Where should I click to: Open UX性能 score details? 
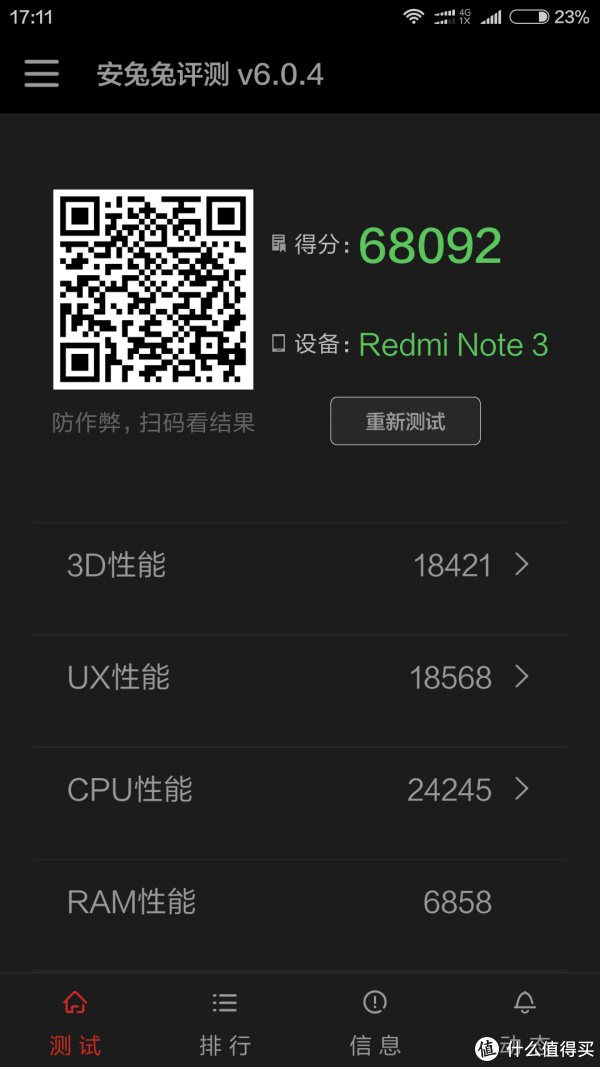tap(299, 678)
